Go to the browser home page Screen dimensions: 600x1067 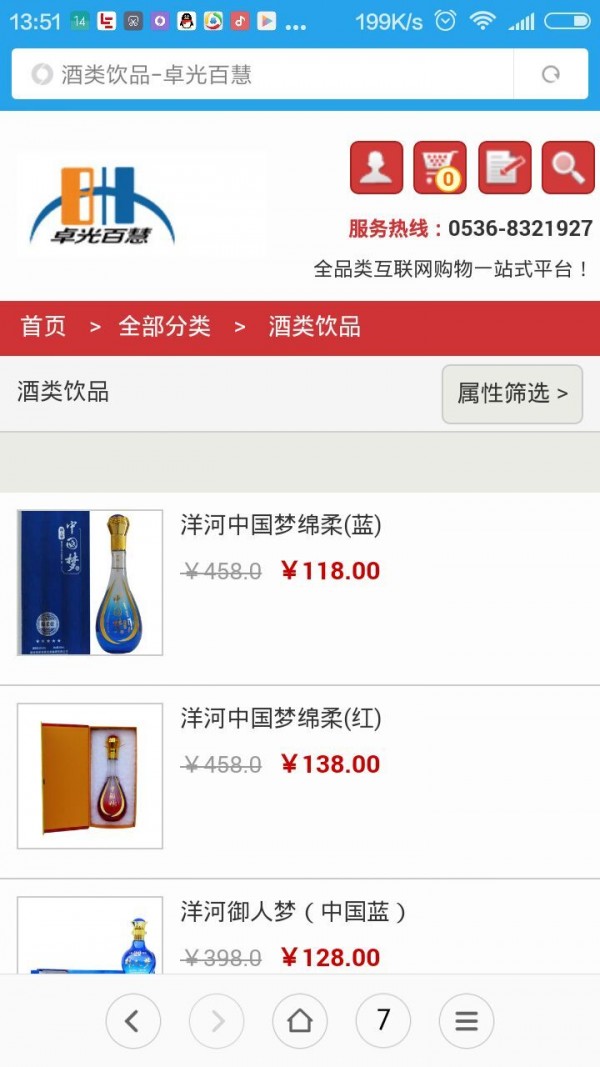[300, 1020]
